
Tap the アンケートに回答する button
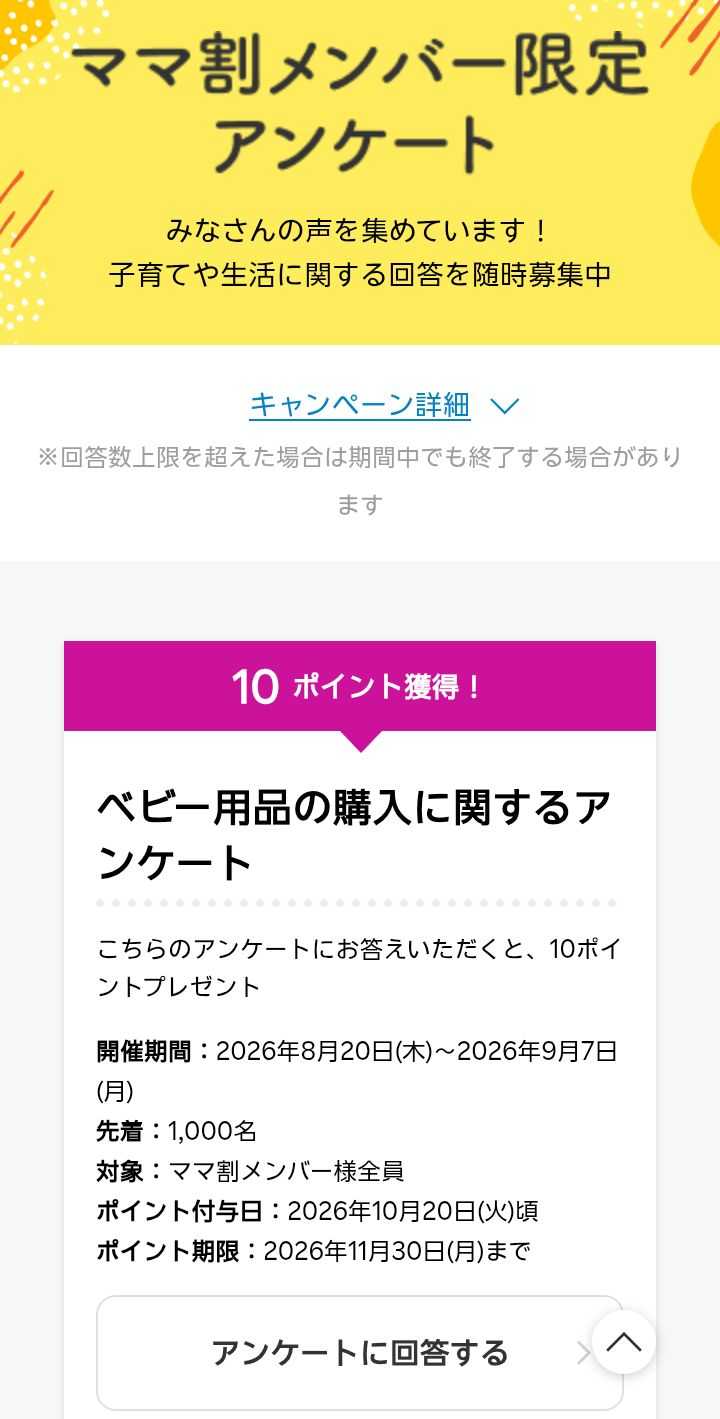360,1353
